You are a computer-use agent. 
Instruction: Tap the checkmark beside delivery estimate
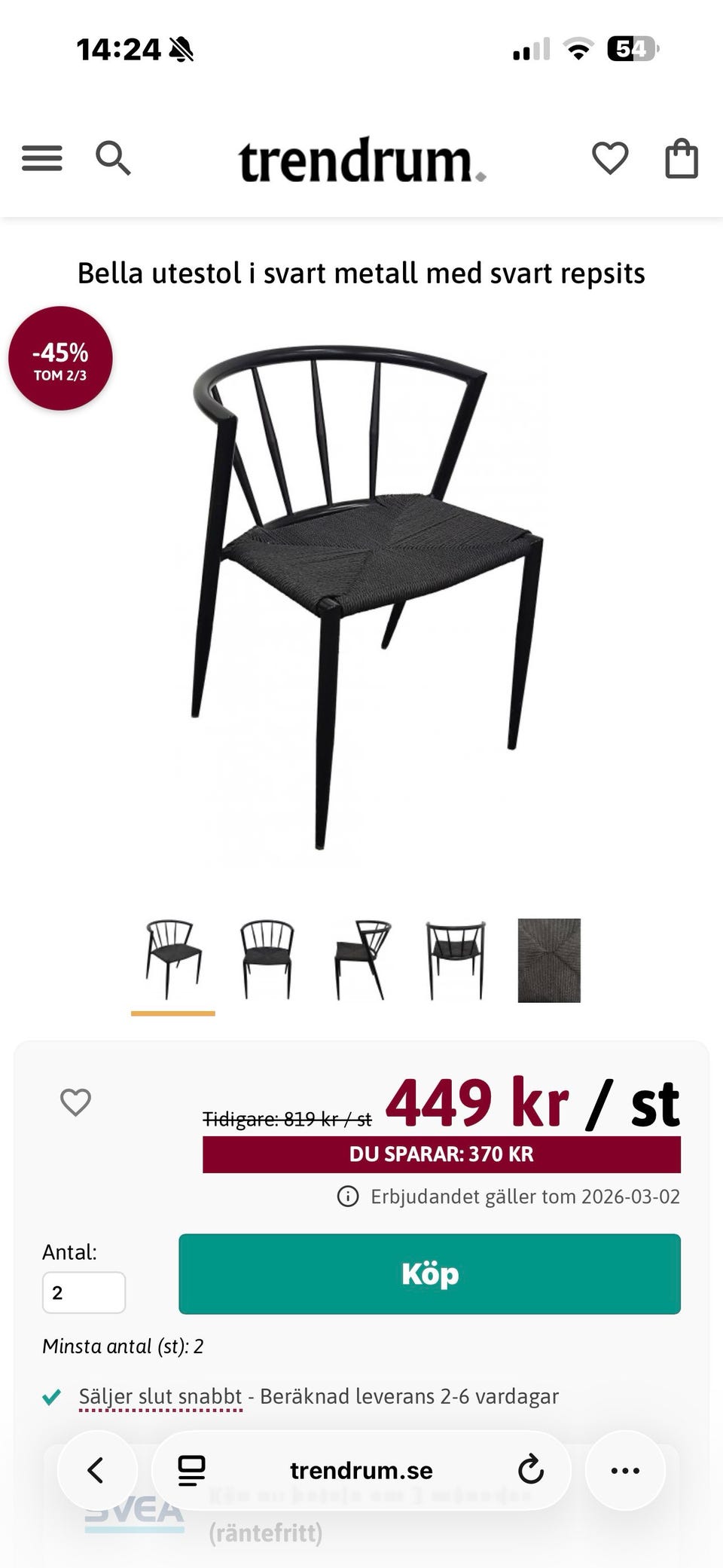coord(50,1395)
